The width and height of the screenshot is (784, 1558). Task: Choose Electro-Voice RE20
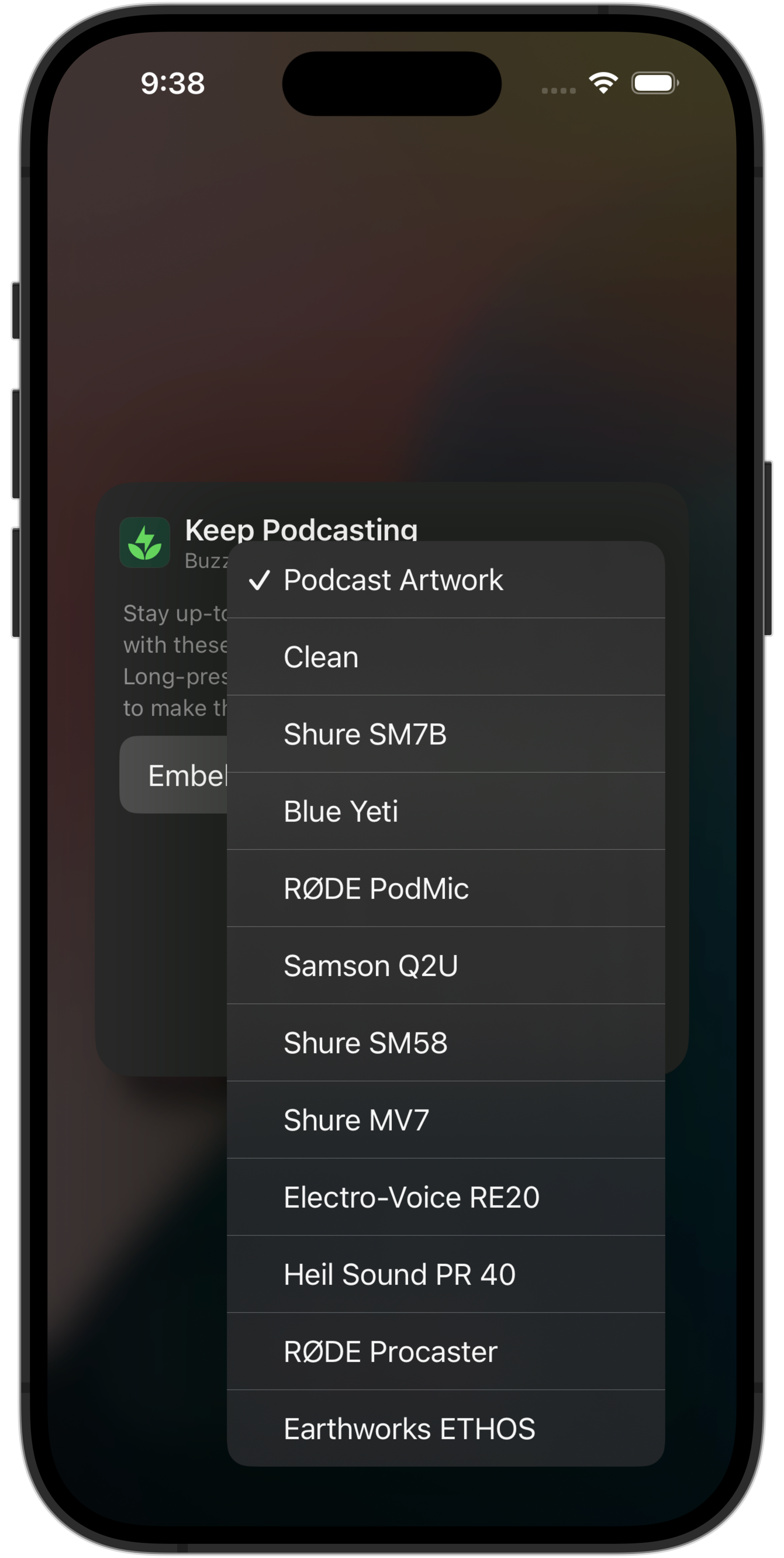point(445,1197)
